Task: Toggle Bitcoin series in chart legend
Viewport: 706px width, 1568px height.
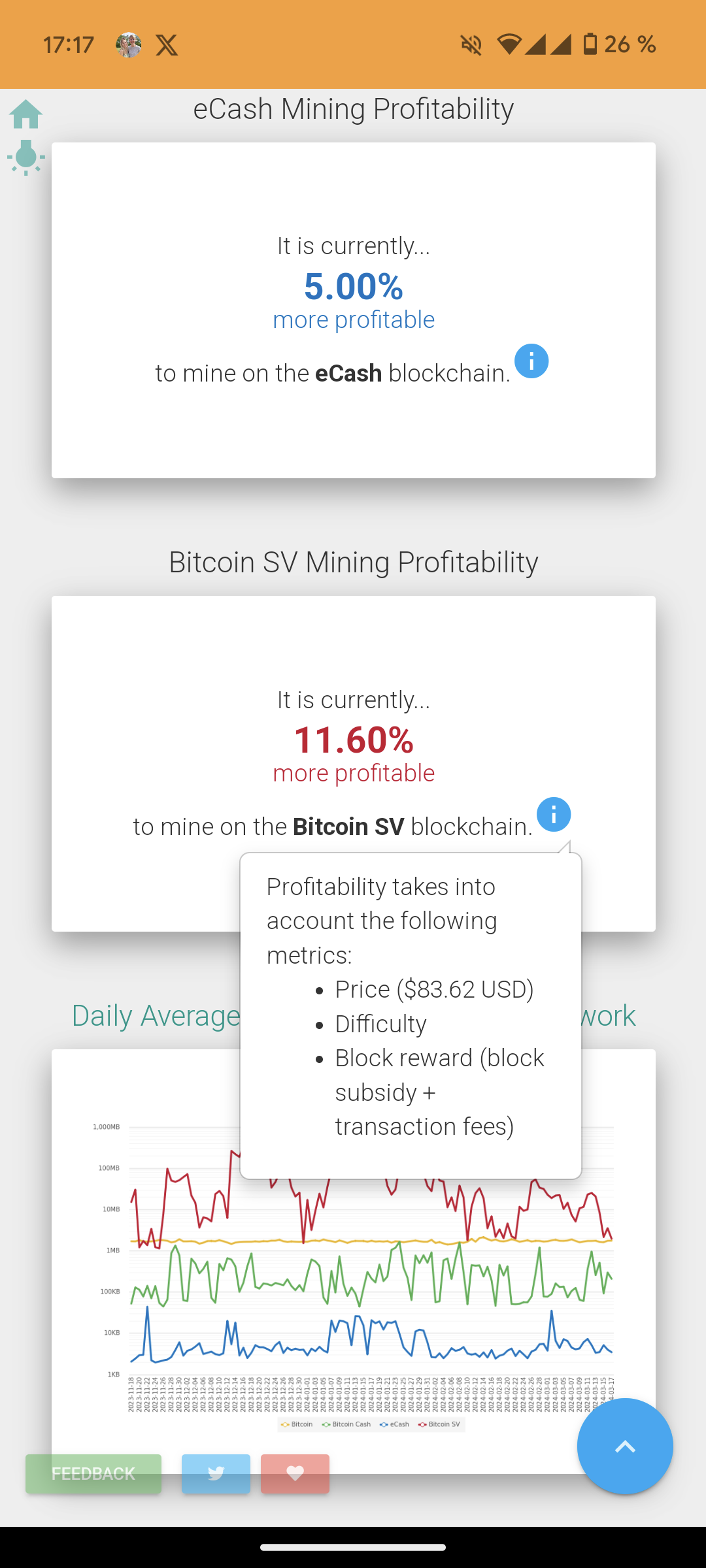Action: click(x=297, y=1424)
